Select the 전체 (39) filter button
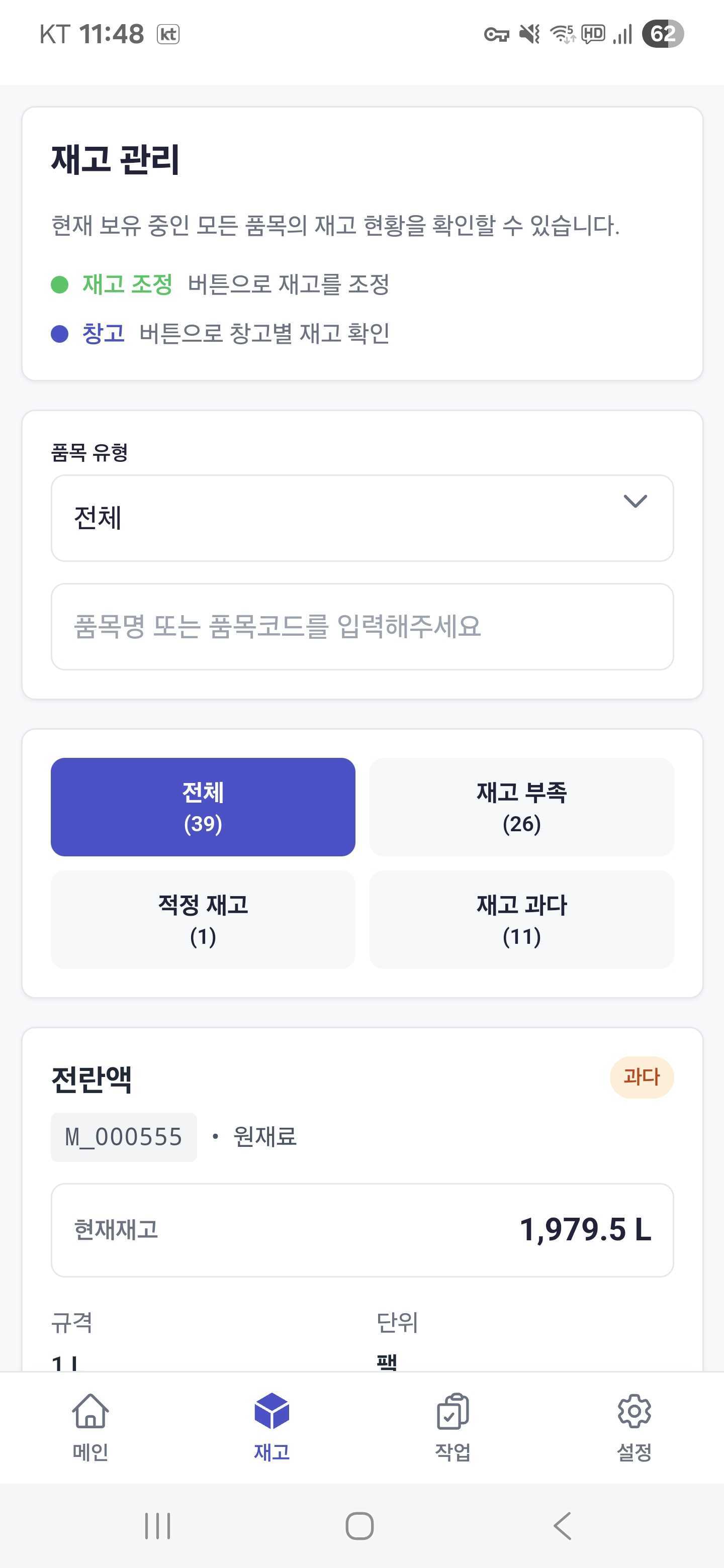Viewport: 724px width, 1568px height. coord(204,807)
